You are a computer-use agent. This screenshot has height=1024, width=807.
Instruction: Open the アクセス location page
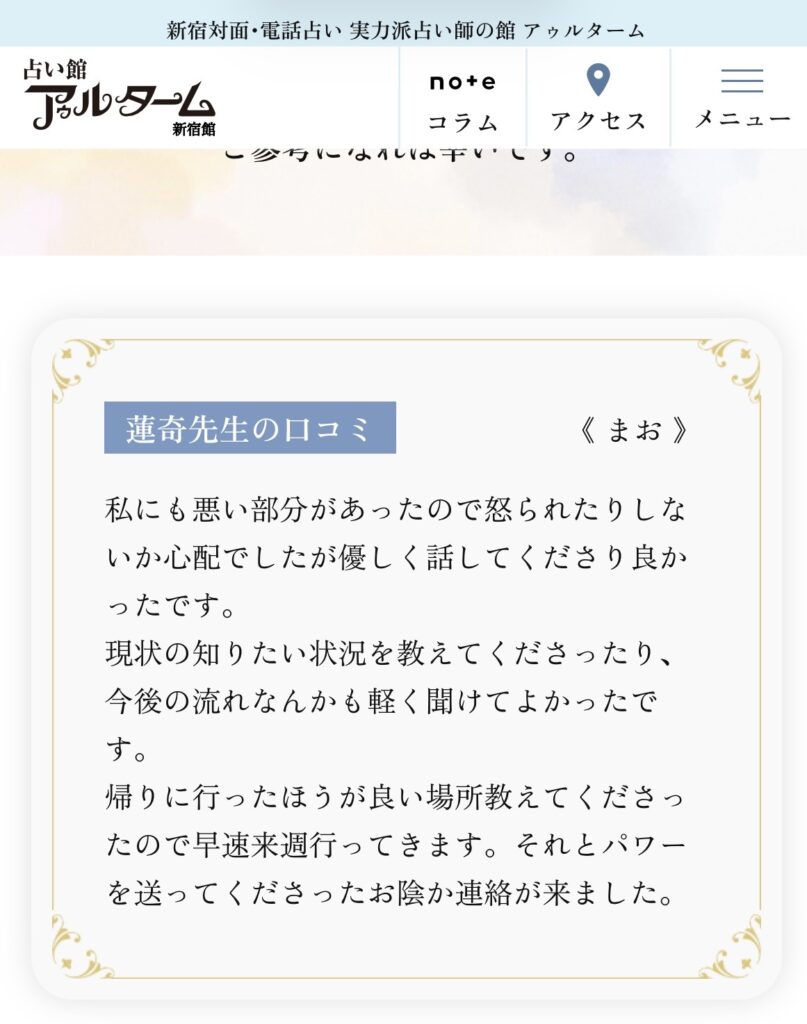tap(598, 99)
